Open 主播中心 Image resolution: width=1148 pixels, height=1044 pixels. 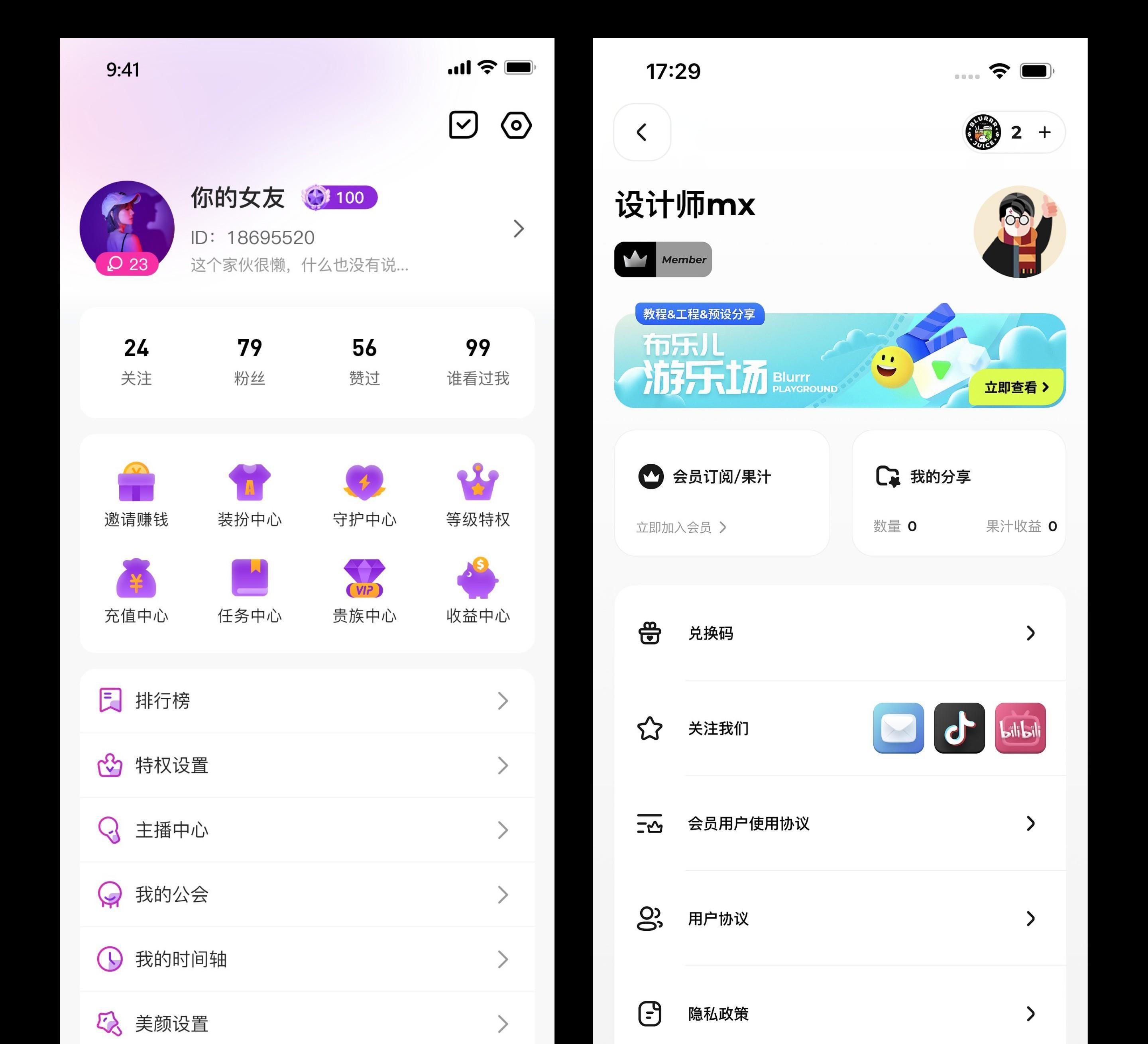pos(307,829)
